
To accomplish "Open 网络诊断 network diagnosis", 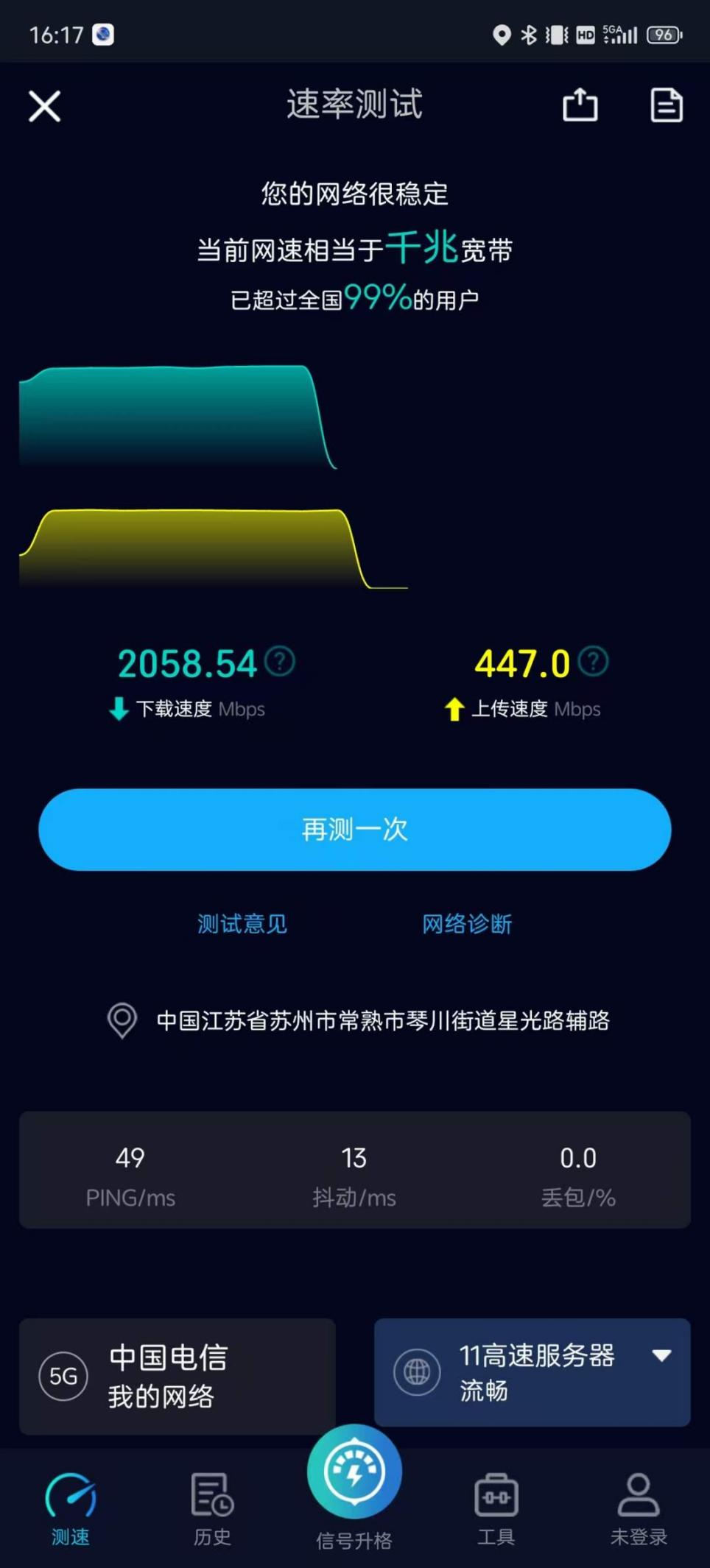I will [x=467, y=924].
